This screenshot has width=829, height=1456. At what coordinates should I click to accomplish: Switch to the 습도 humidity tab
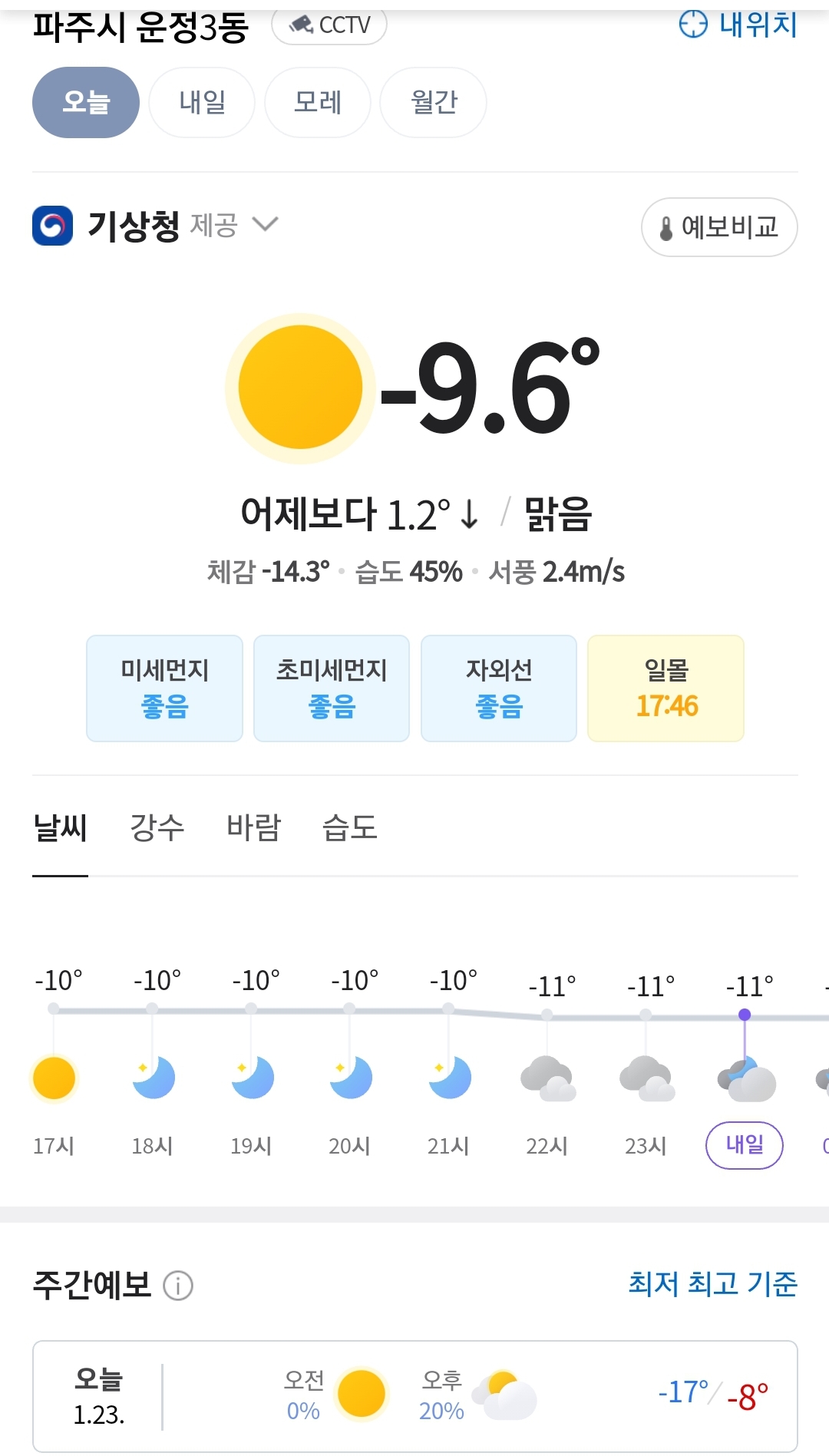tap(350, 829)
